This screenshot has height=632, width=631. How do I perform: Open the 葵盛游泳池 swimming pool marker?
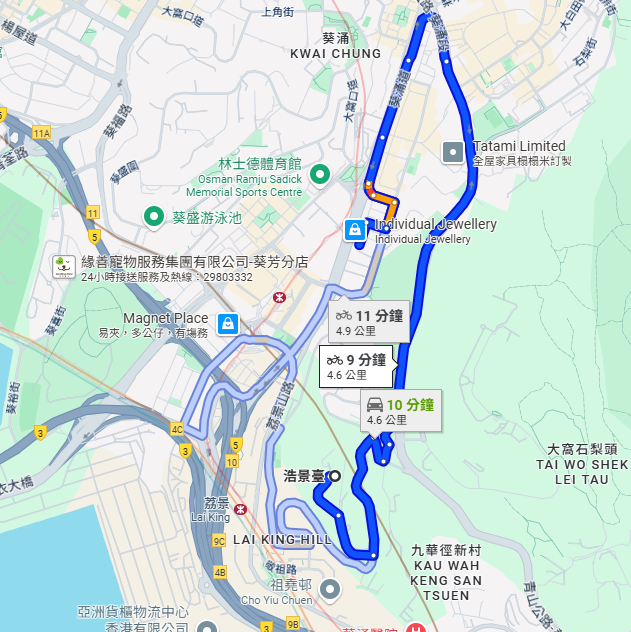[x=154, y=216]
